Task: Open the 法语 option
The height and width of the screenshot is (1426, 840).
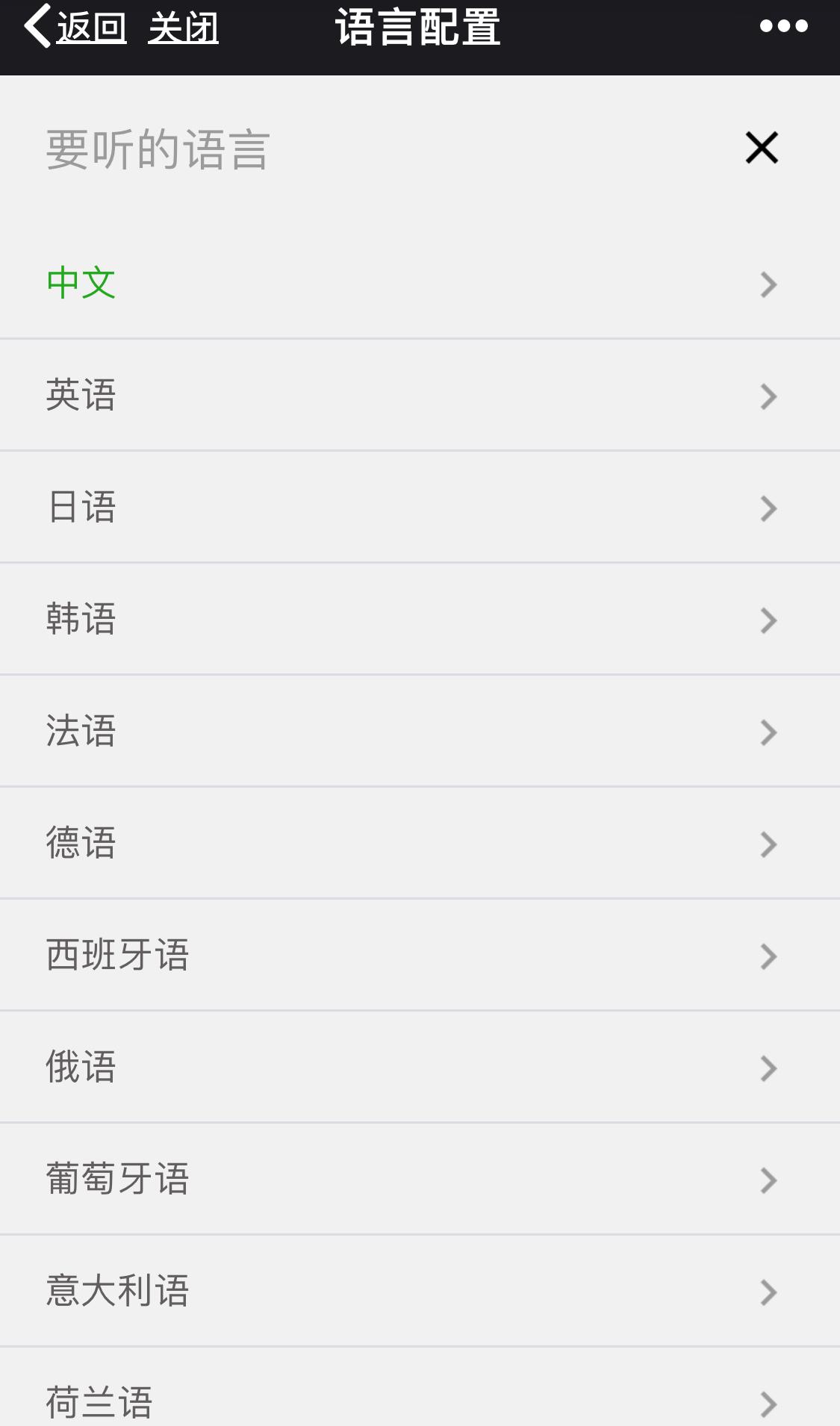Action: (420, 731)
